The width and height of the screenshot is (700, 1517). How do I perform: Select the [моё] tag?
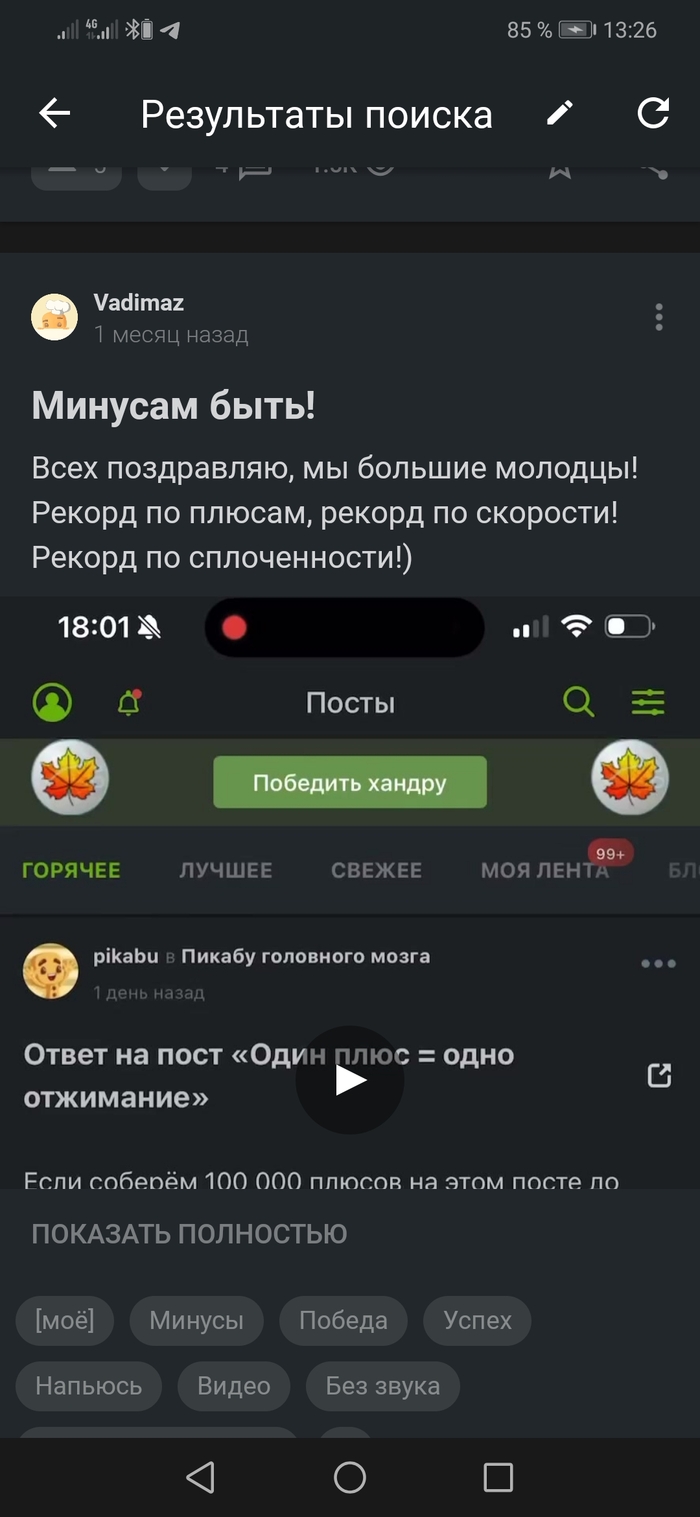(x=65, y=1320)
